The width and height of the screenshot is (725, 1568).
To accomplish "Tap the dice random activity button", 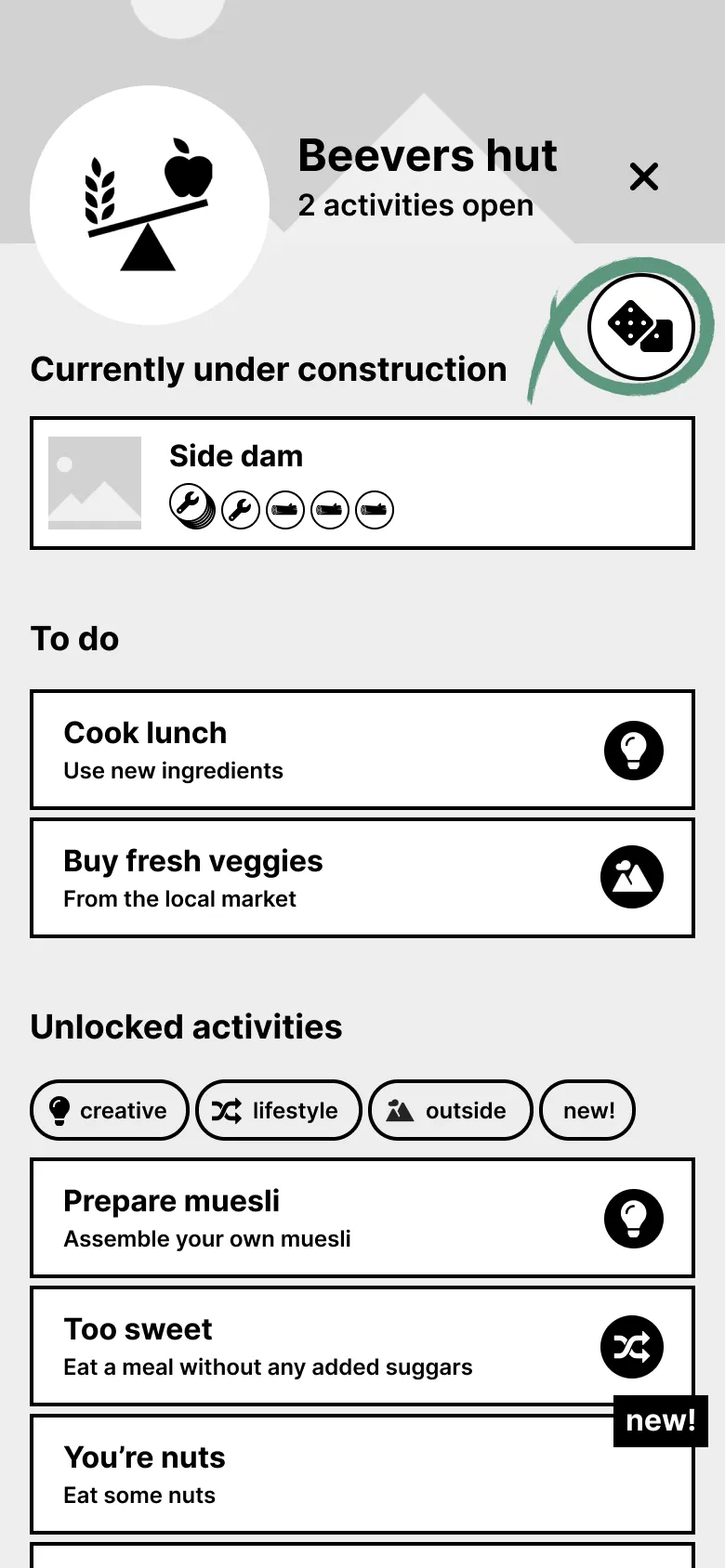I will [x=641, y=327].
